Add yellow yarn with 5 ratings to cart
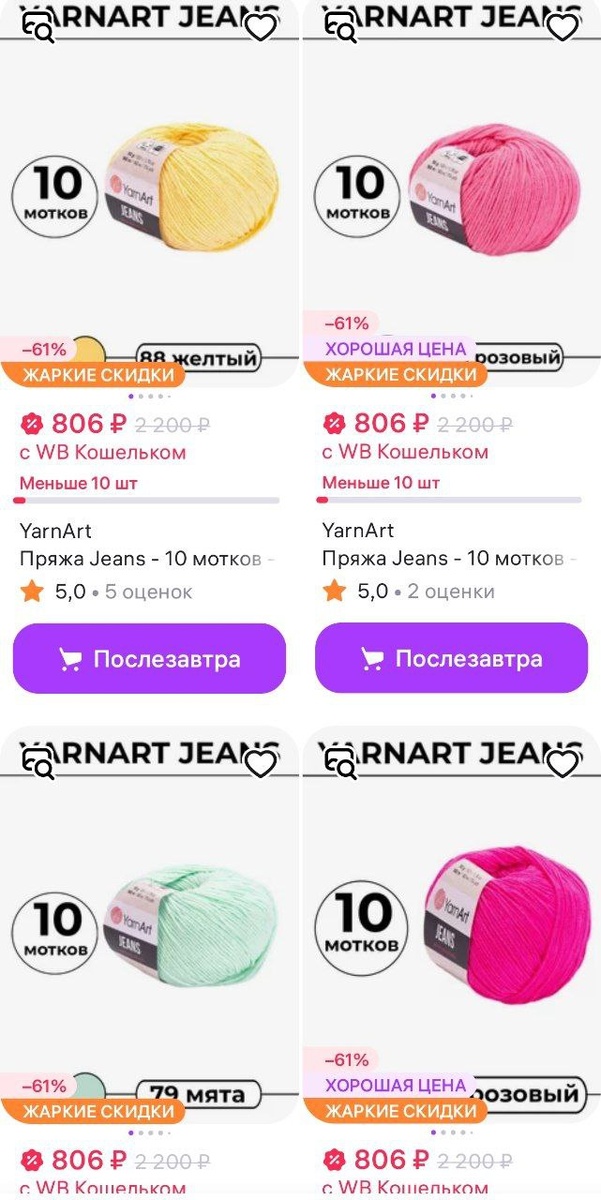Screen dimensions: 601x1200 tap(149, 659)
